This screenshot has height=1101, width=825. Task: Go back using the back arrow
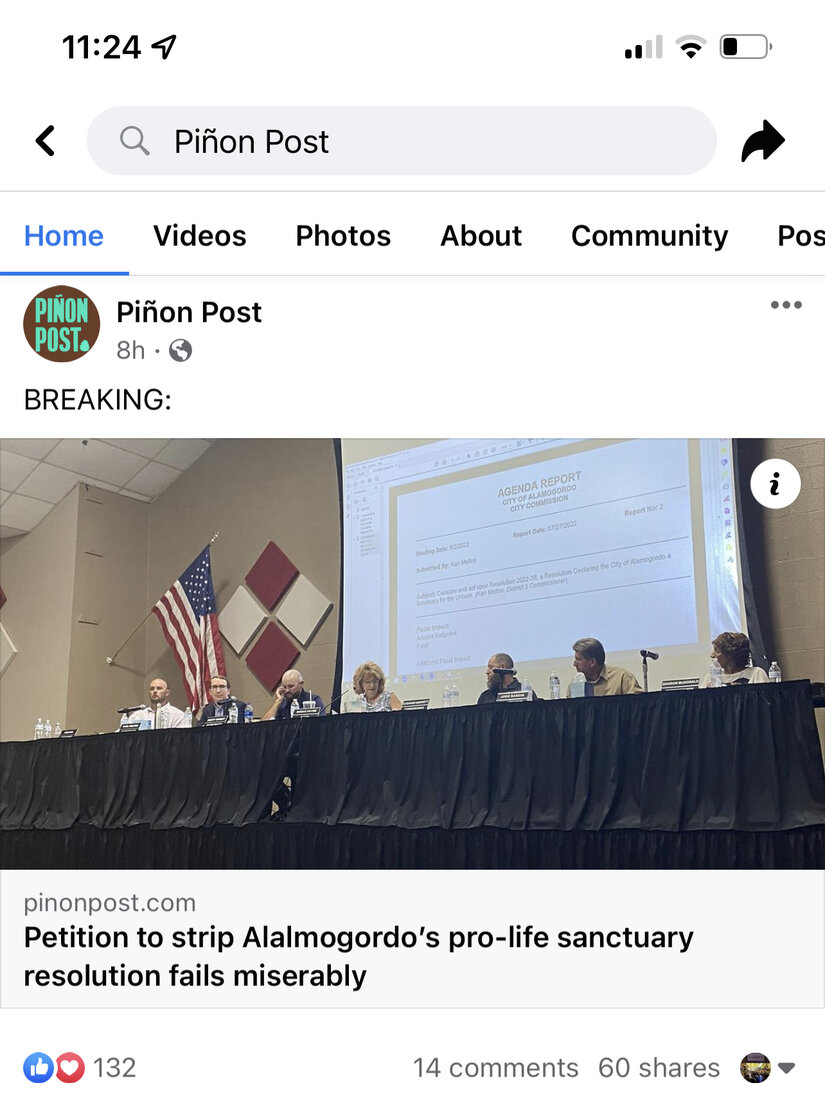click(45, 141)
